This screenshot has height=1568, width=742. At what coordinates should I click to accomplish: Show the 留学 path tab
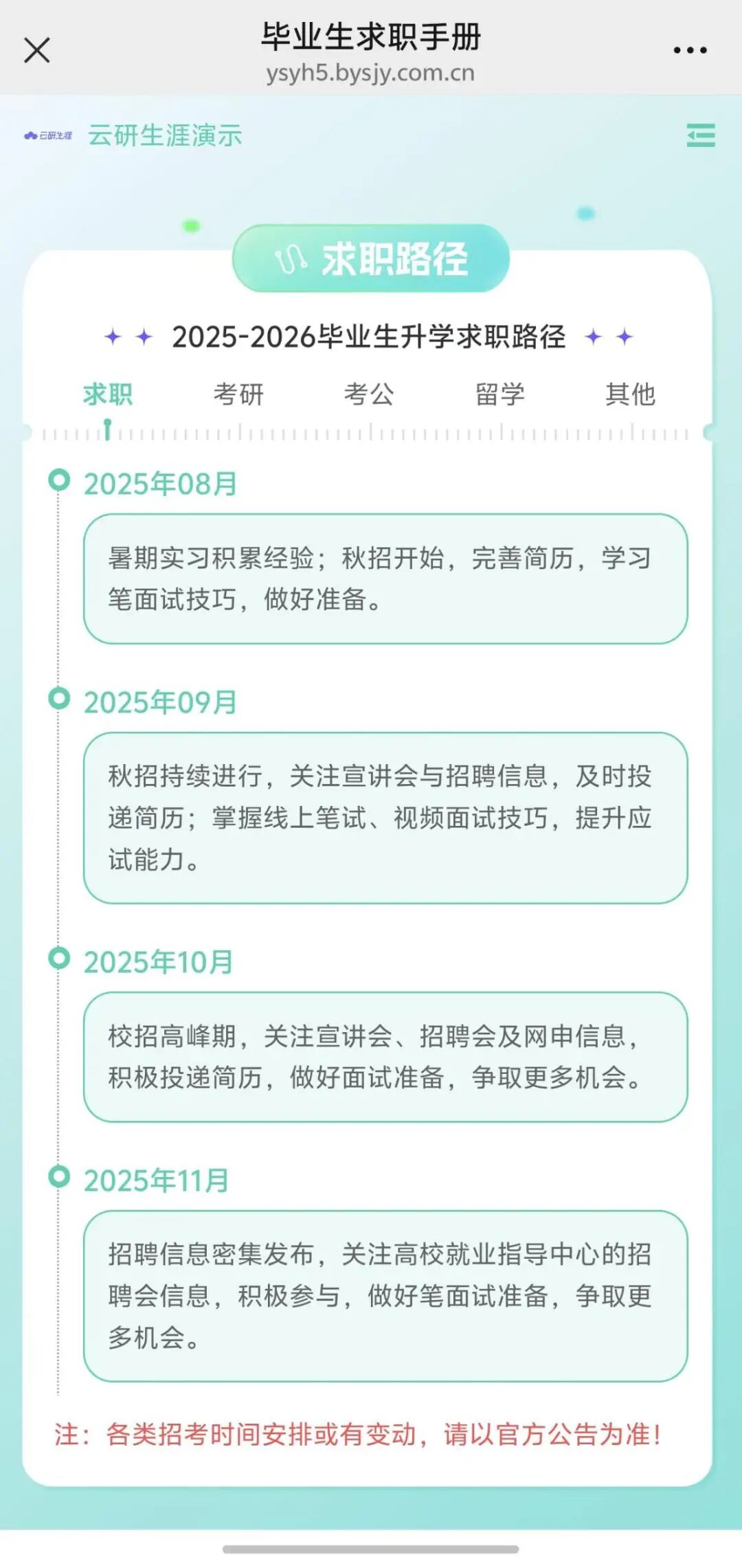[x=499, y=394]
